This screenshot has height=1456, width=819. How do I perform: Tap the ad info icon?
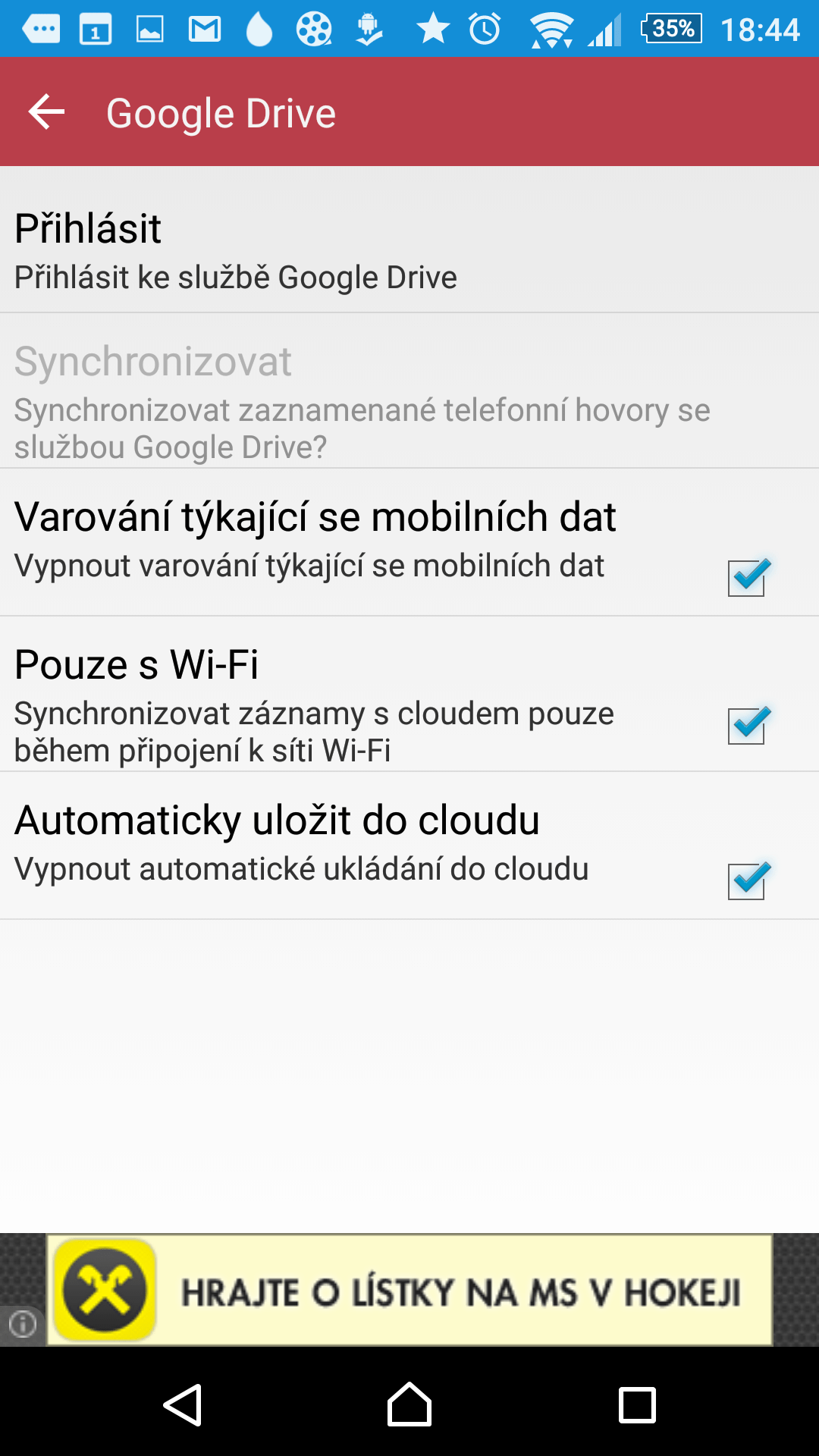point(22,1324)
